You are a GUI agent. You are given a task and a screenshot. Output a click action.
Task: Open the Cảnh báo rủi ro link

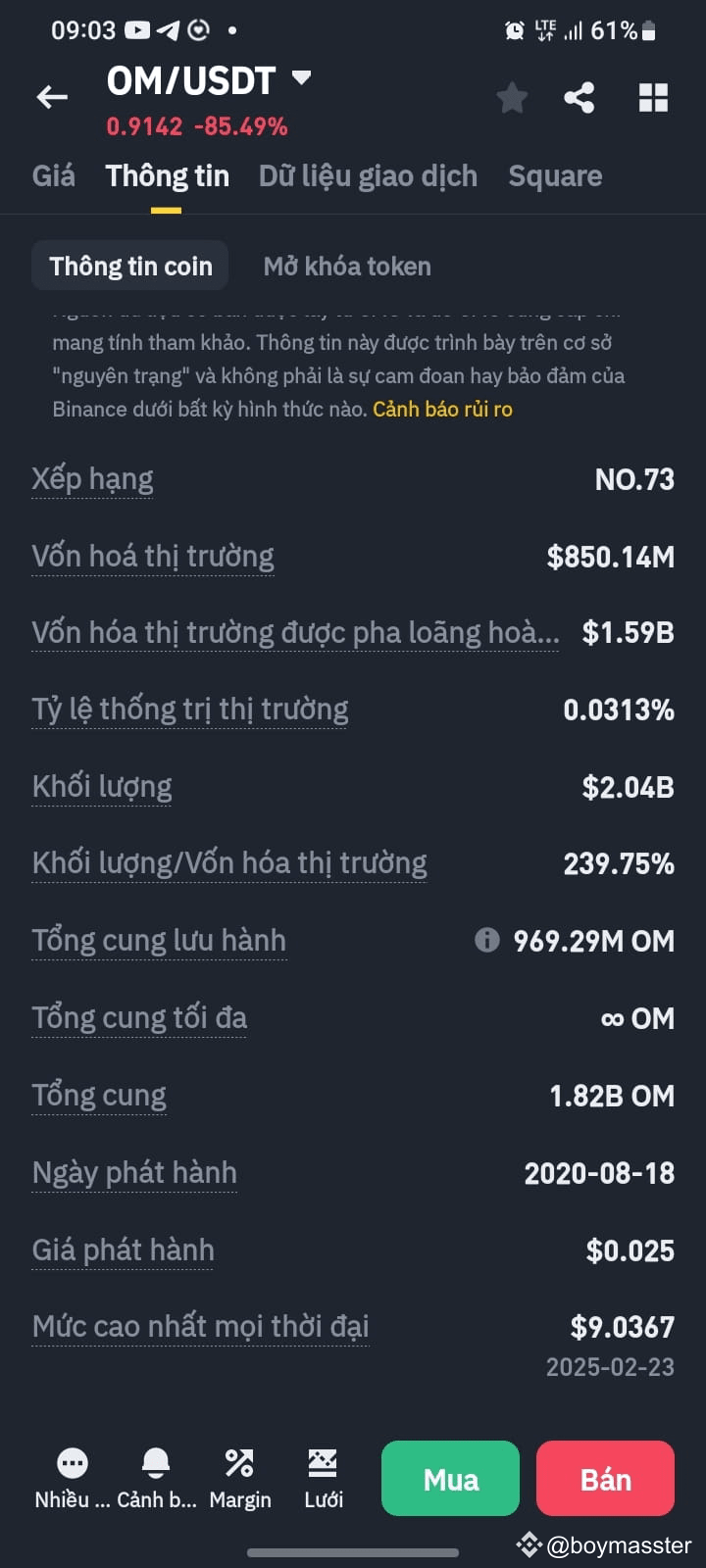441,409
